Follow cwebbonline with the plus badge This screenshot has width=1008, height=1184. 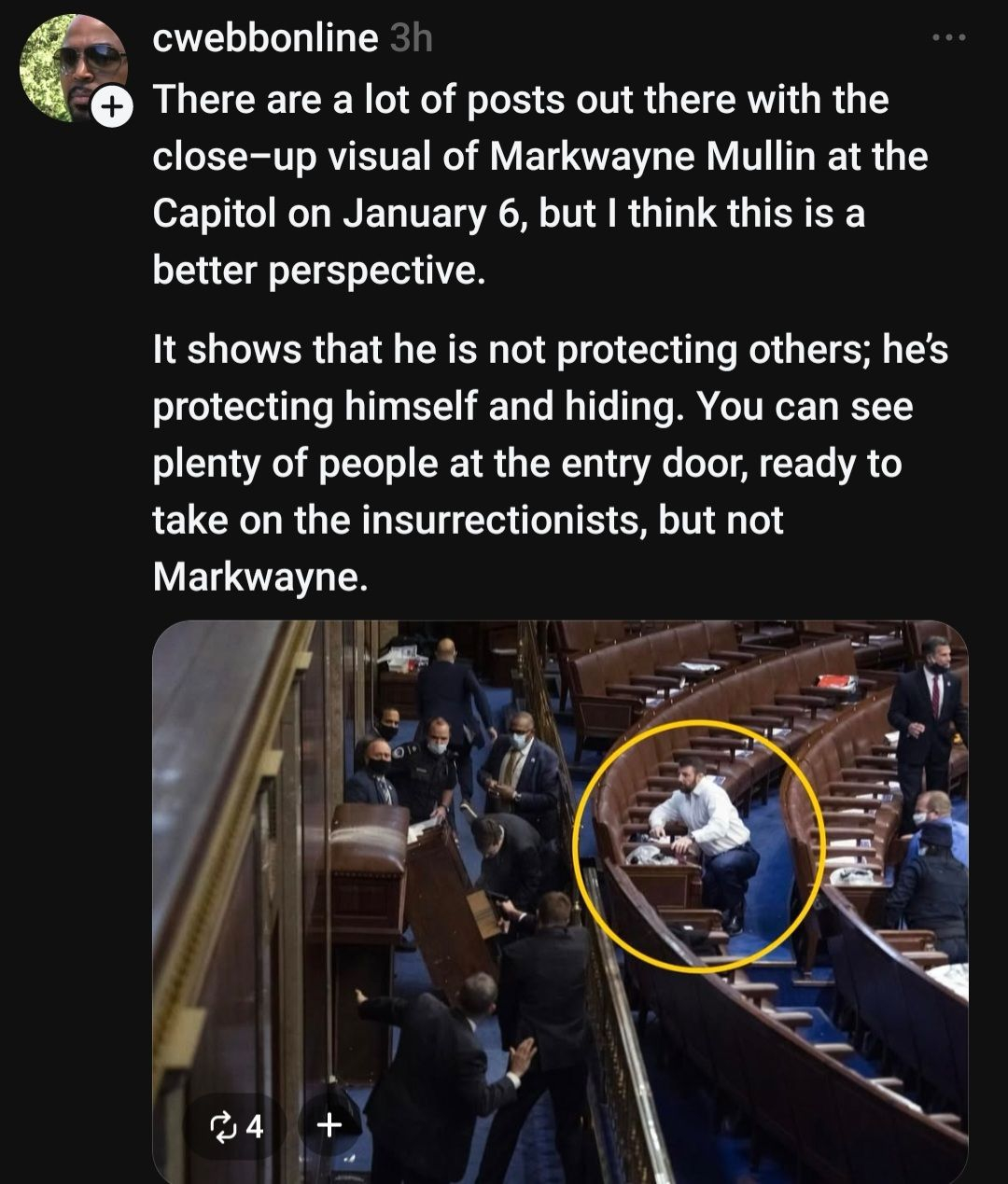(111, 105)
